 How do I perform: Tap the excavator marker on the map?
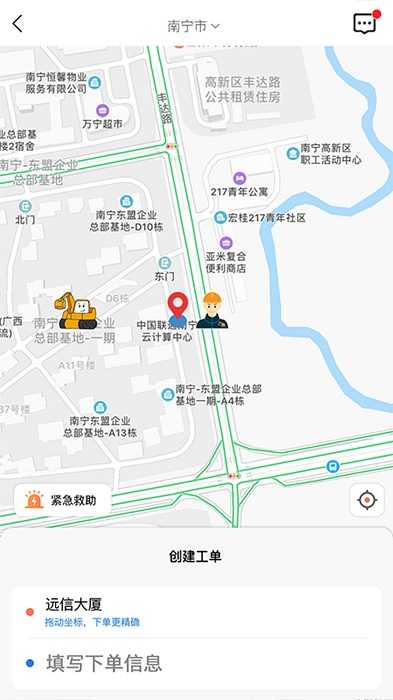pos(75,311)
